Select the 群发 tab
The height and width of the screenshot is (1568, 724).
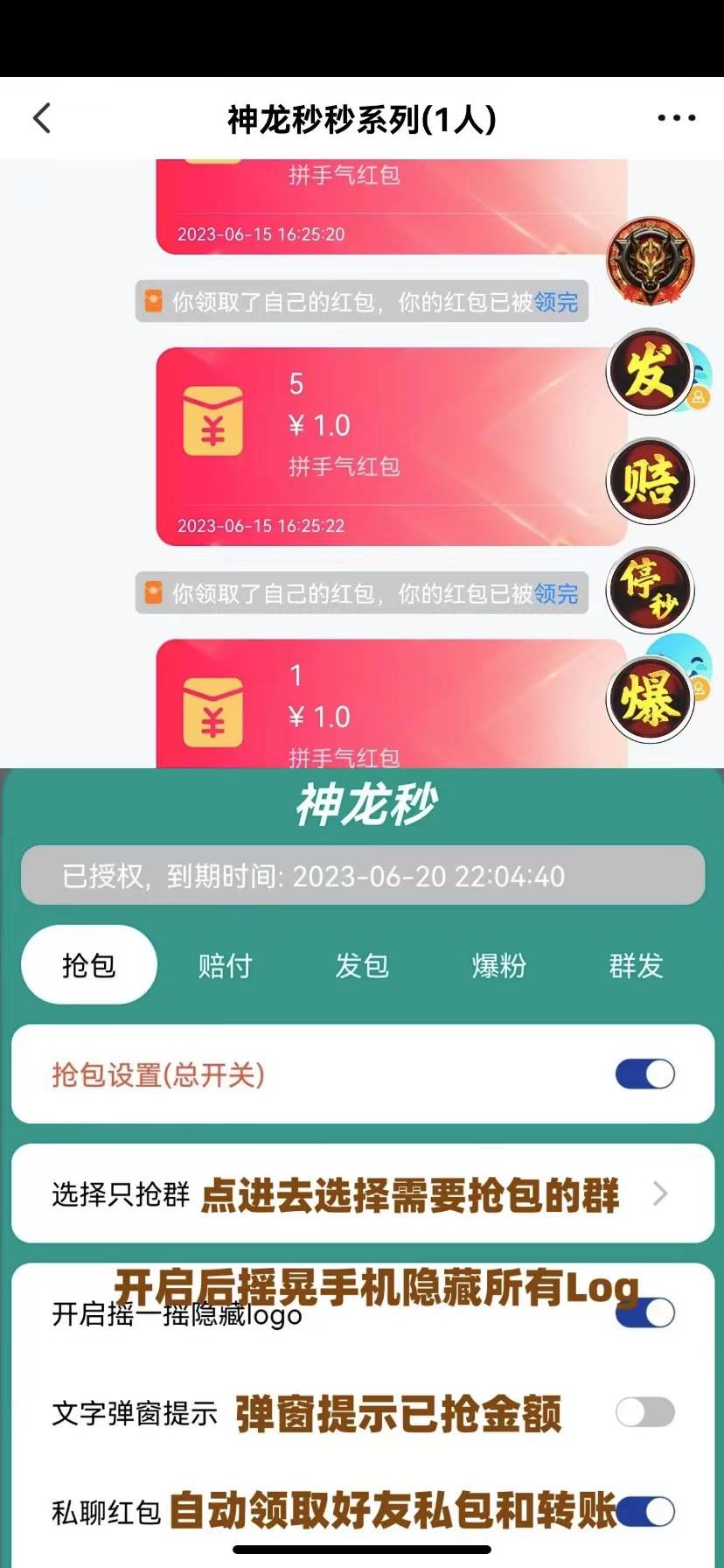[635, 966]
